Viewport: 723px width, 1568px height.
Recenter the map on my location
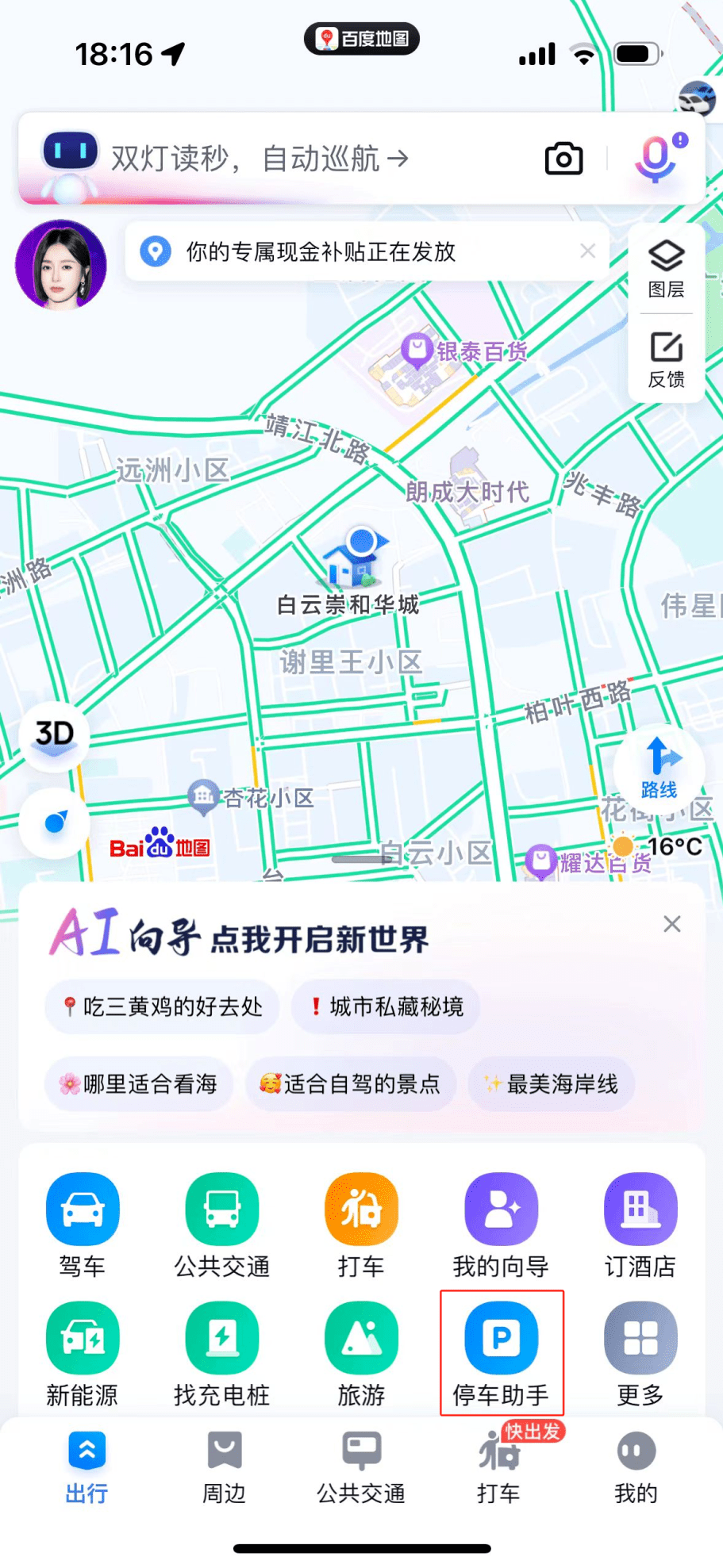click(54, 822)
